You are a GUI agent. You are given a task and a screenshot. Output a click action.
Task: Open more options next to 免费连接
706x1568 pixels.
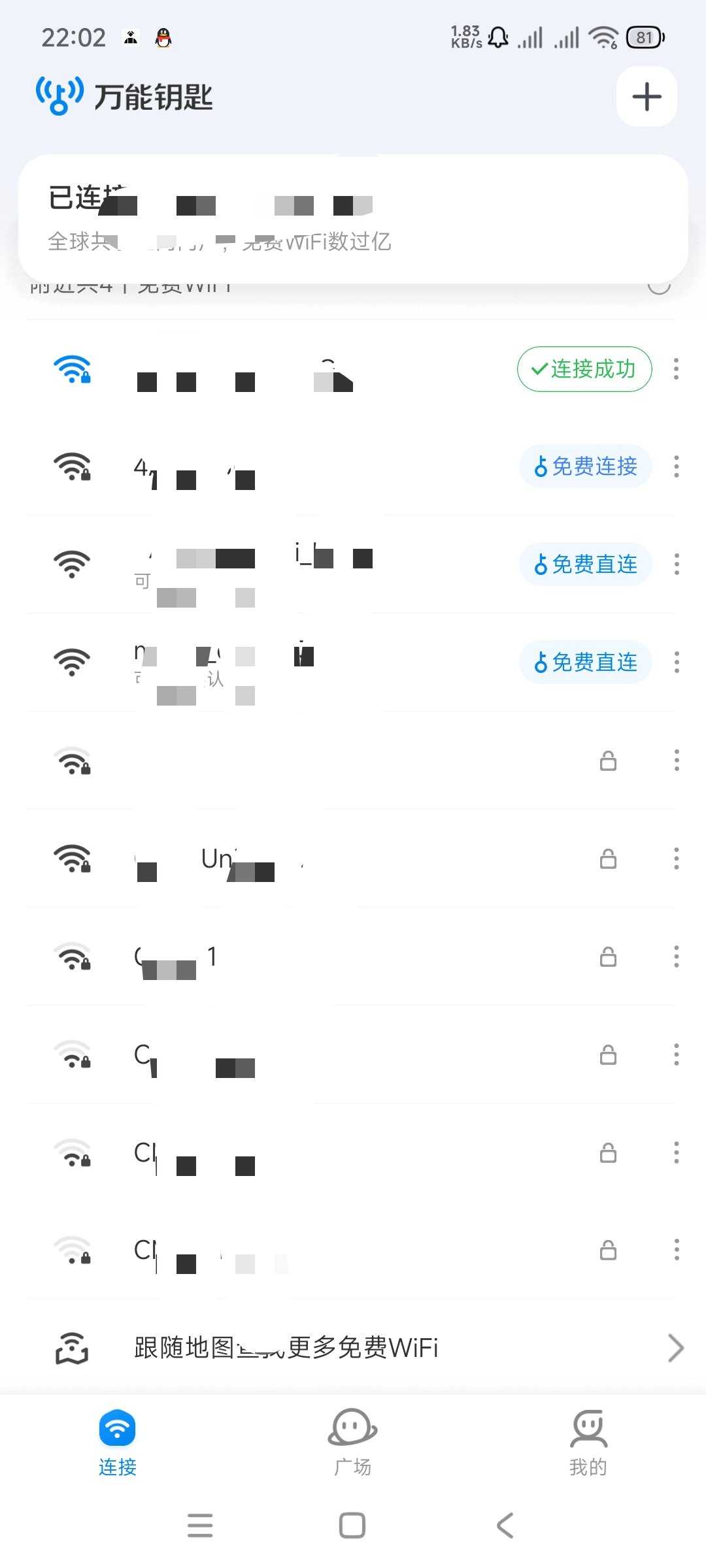click(677, 466)
